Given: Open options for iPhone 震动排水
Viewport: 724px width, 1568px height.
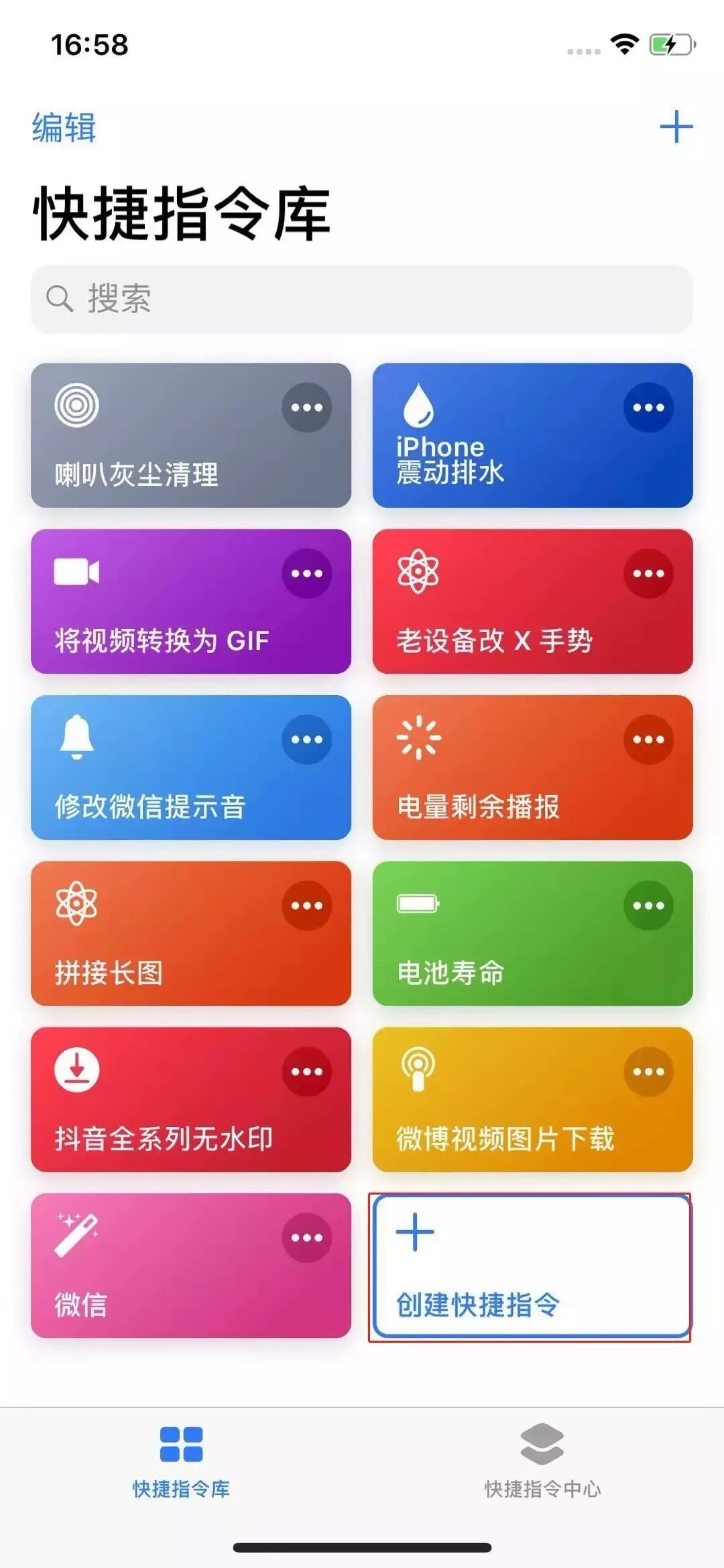Looking at the screenshot, I should (648, 408).
